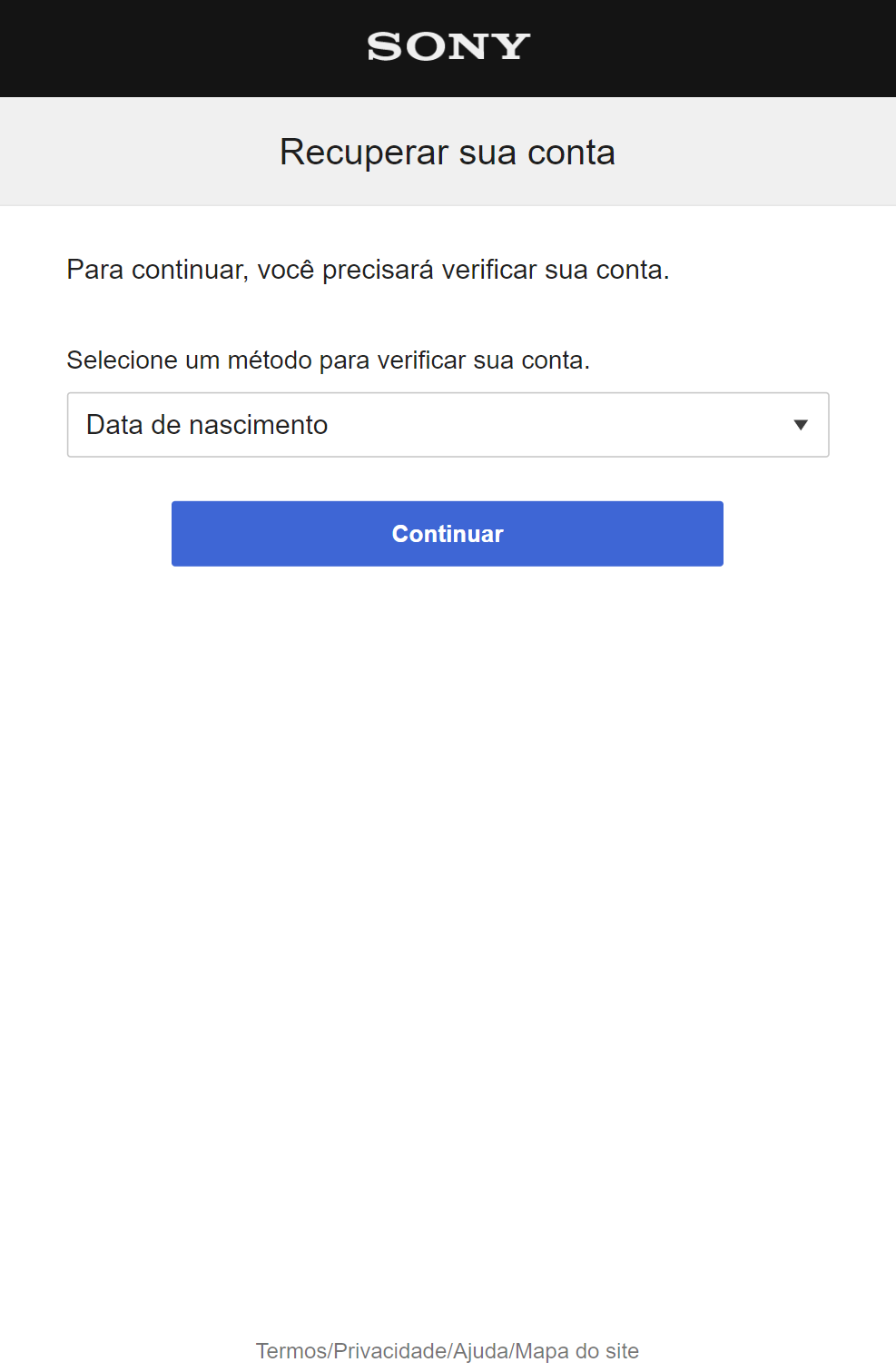Expand the 'Data de nascimento' selector
This screenshot has width=896, height=1372.
click(448, 424)
